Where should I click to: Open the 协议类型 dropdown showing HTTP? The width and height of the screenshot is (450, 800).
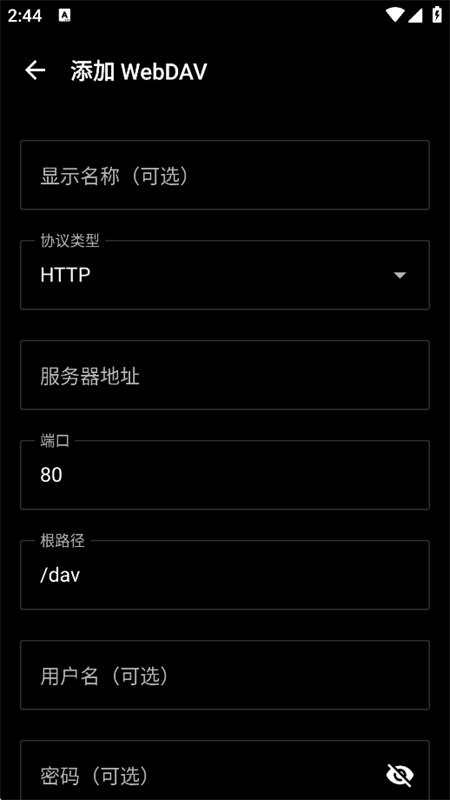tap(224, 275)
